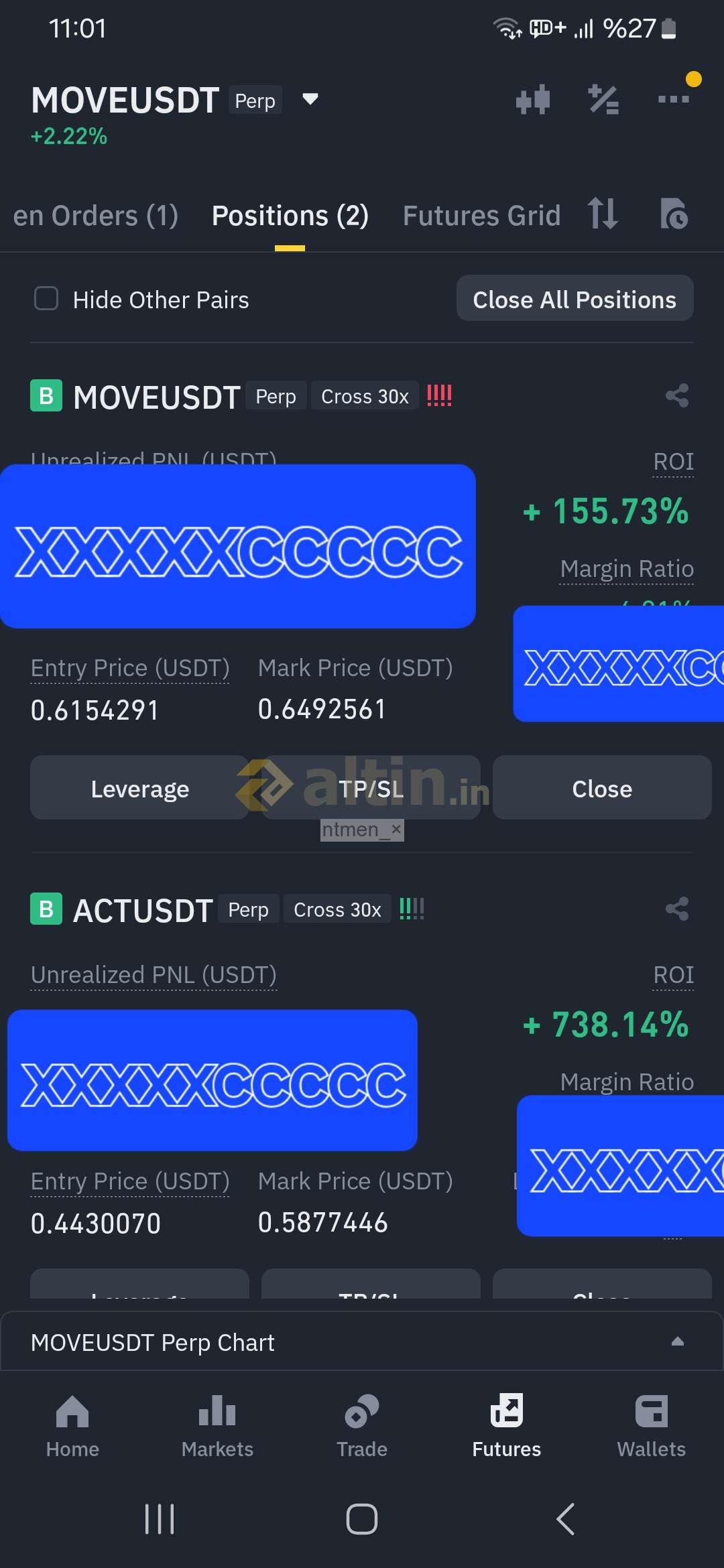Adjust Leverage for the MOVEUSDT position
Viewport: 724px width, 1568px height.
click(139, 788)
